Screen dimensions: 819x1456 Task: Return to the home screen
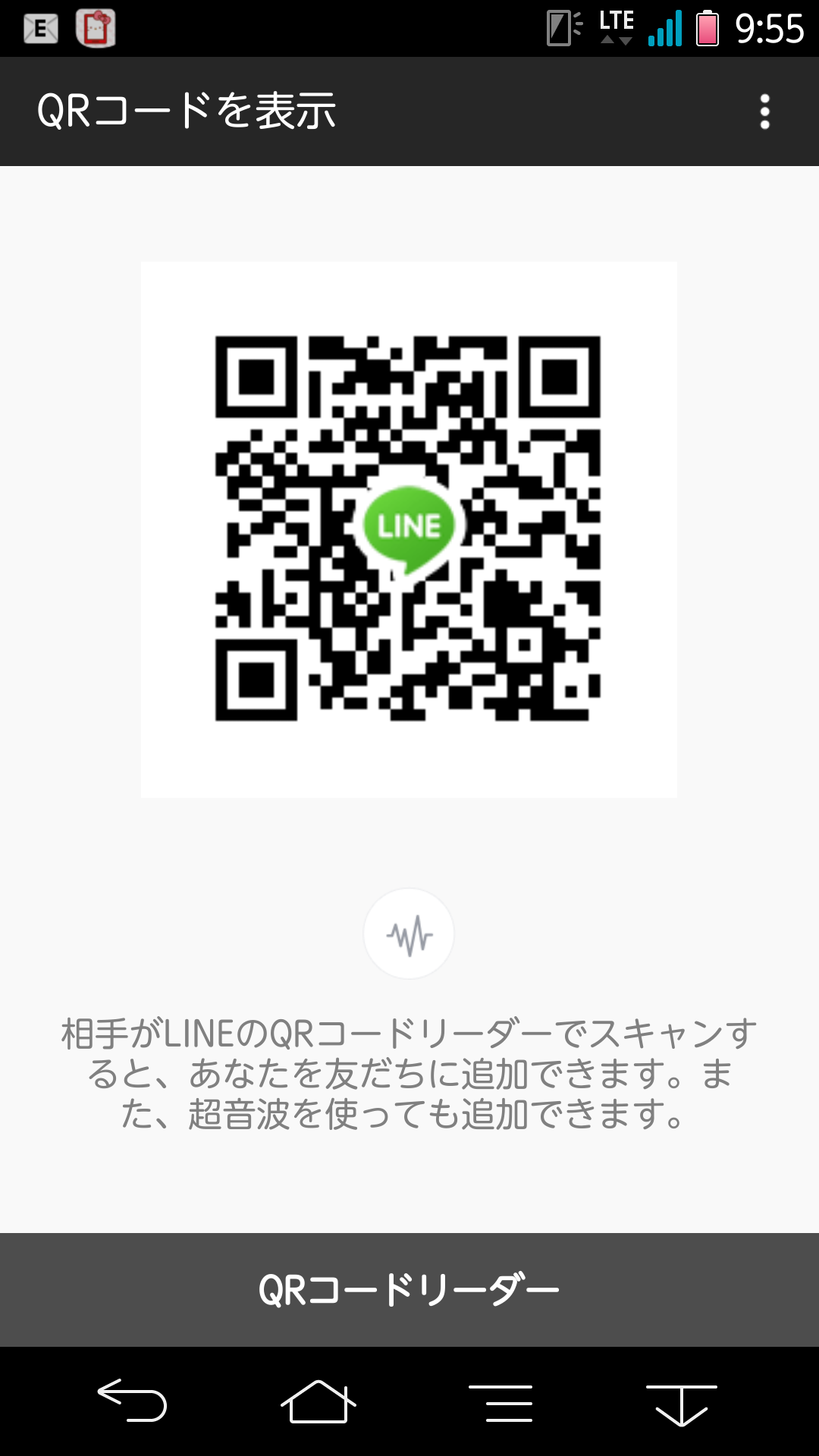coord(318,1401)
